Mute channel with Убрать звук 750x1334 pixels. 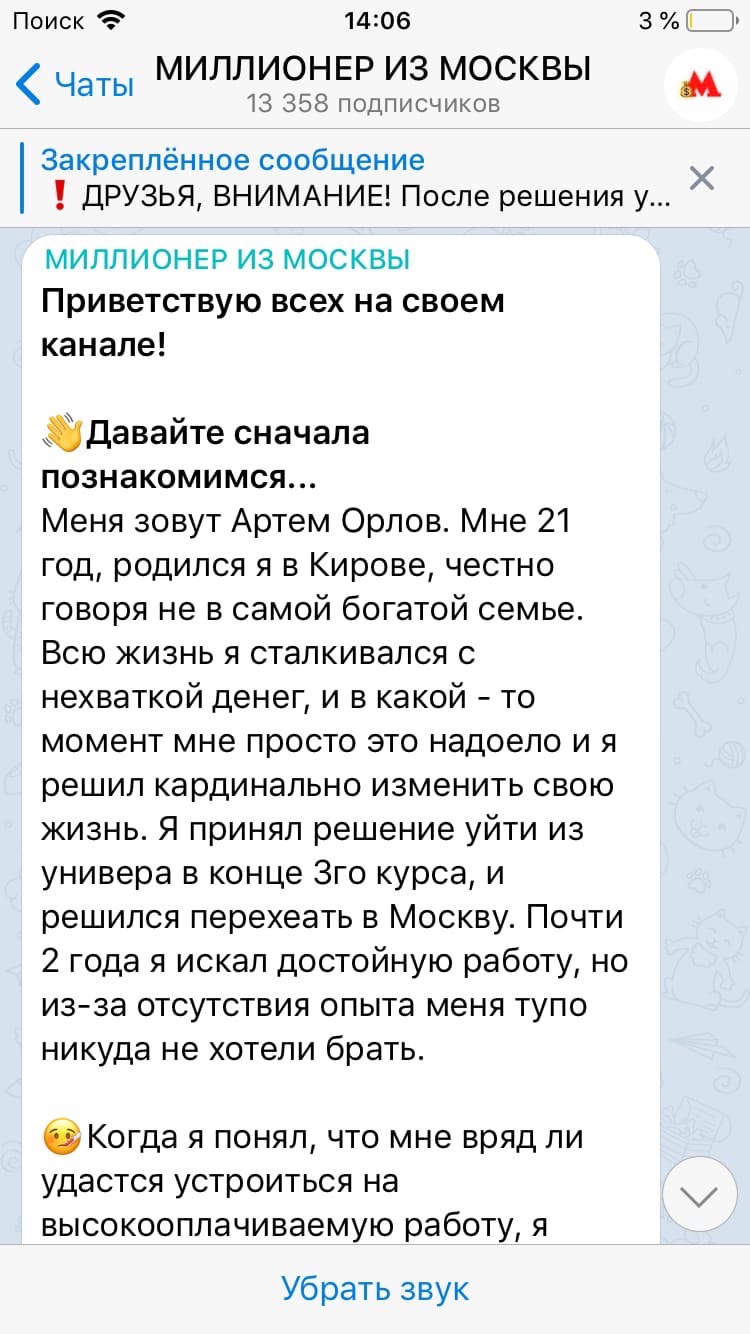[375, 1289]
